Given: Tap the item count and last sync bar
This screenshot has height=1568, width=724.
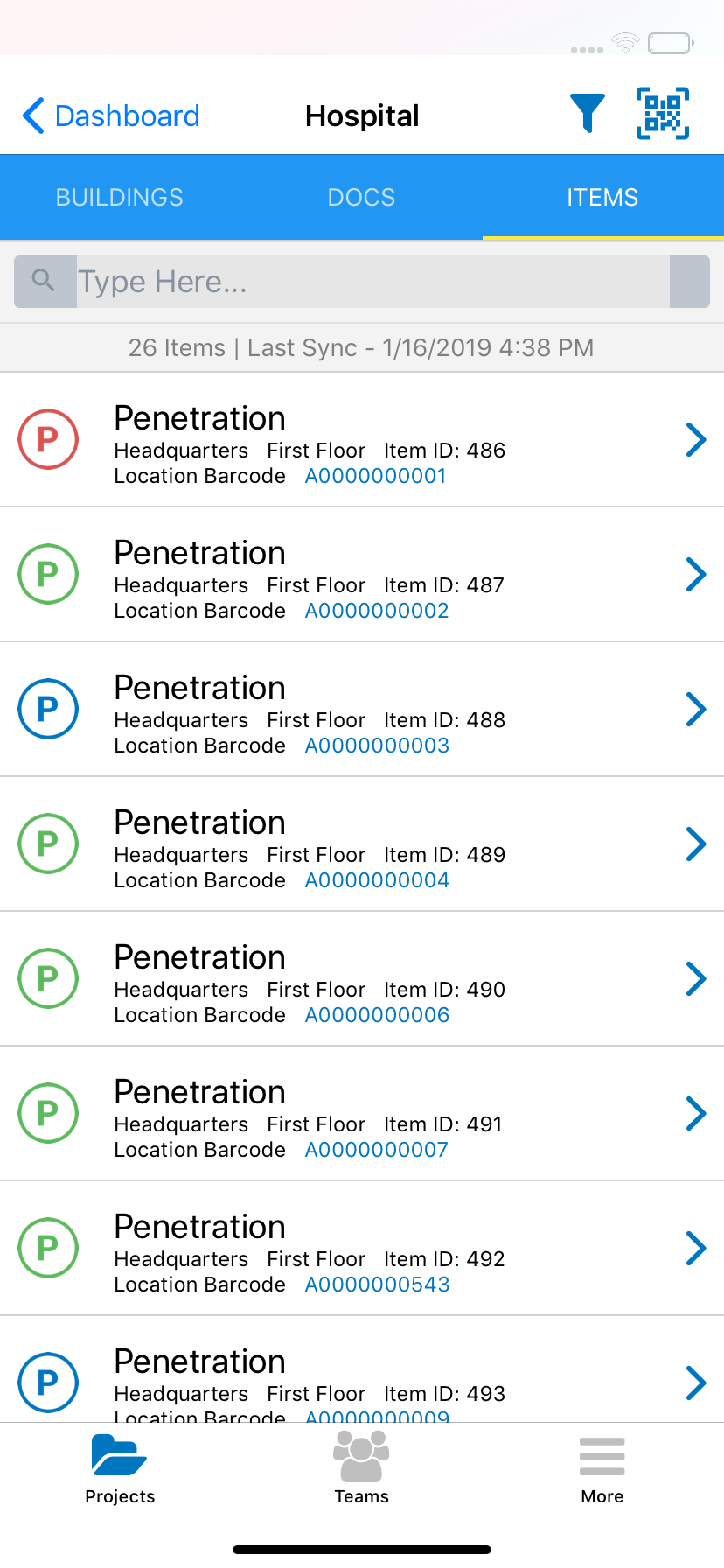Looking at the screenshot, I should pos(361,347).
